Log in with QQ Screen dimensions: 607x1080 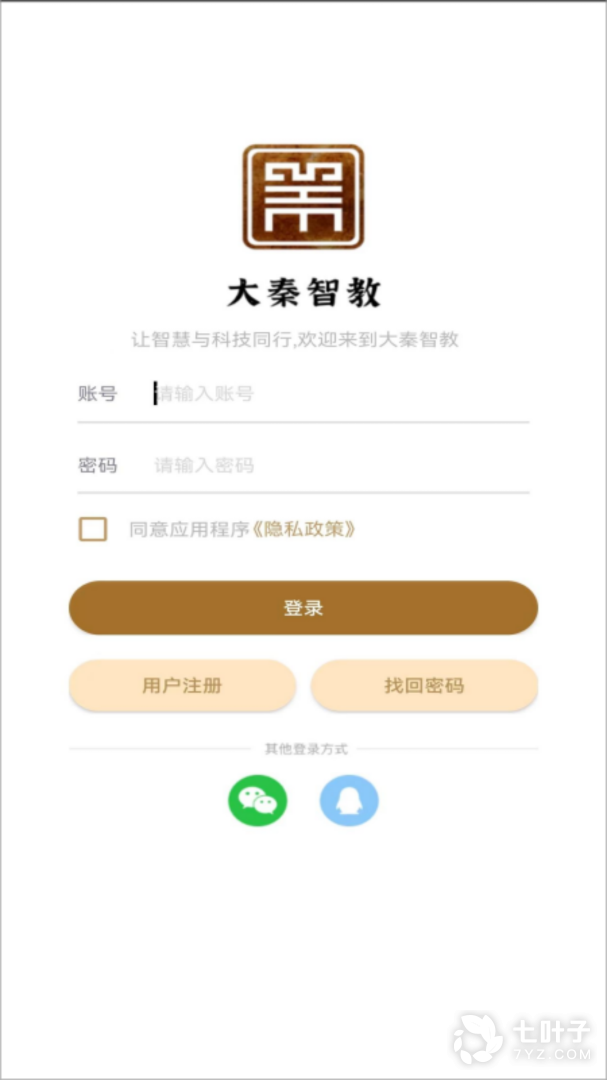349,801
